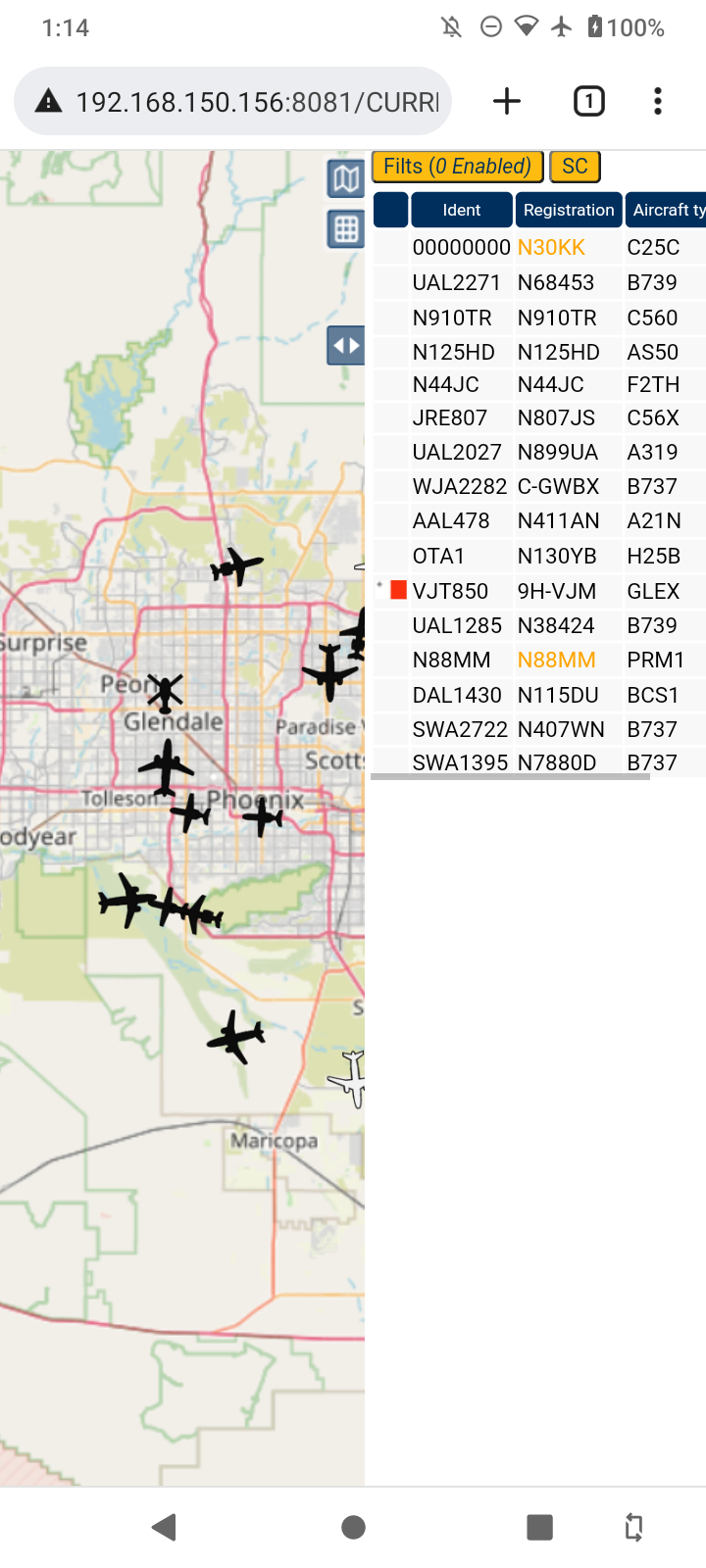Image resolution: width=706 pixels, height=1568 pixels.
Task: Open a new browser tab with plus
Action: coord(507,101)
